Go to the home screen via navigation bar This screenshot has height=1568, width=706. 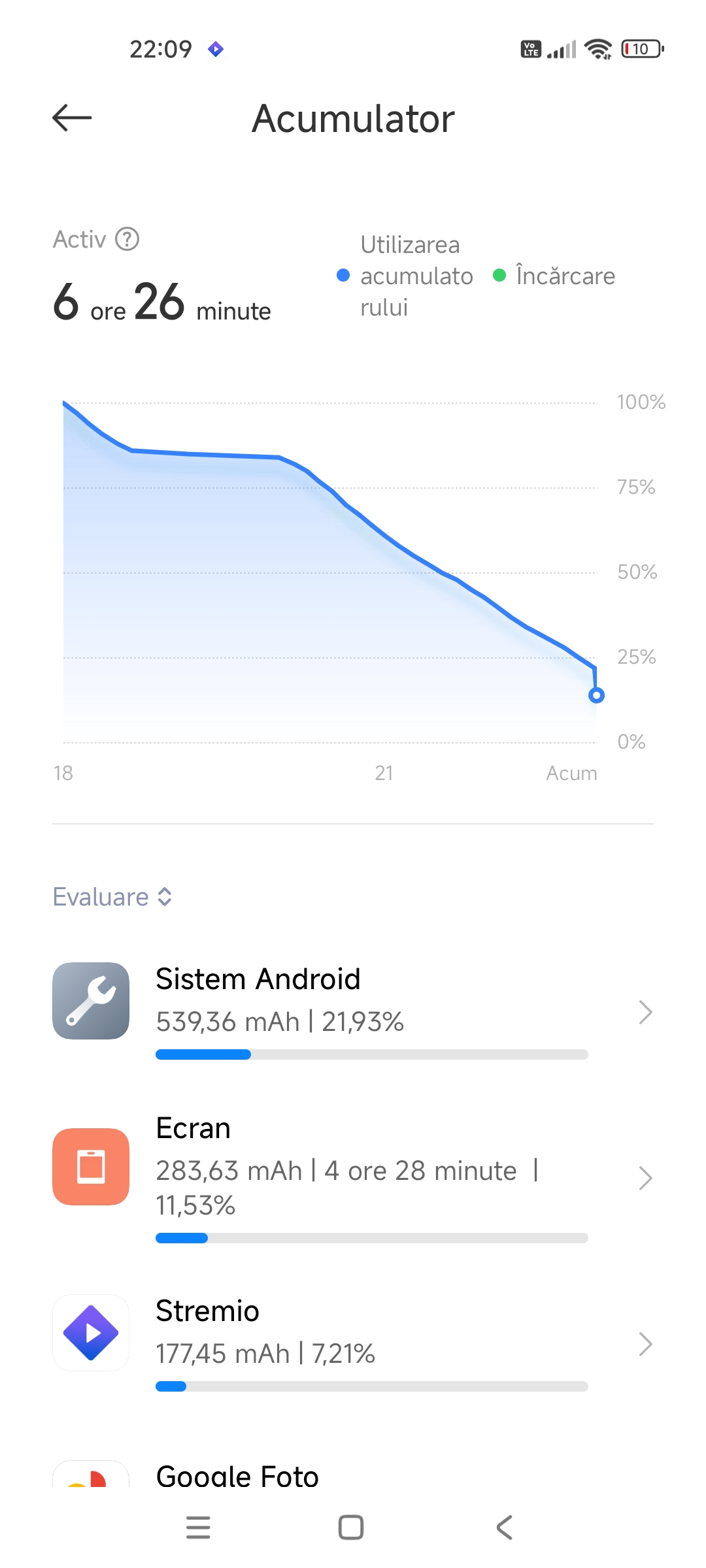pos(351,1527)
